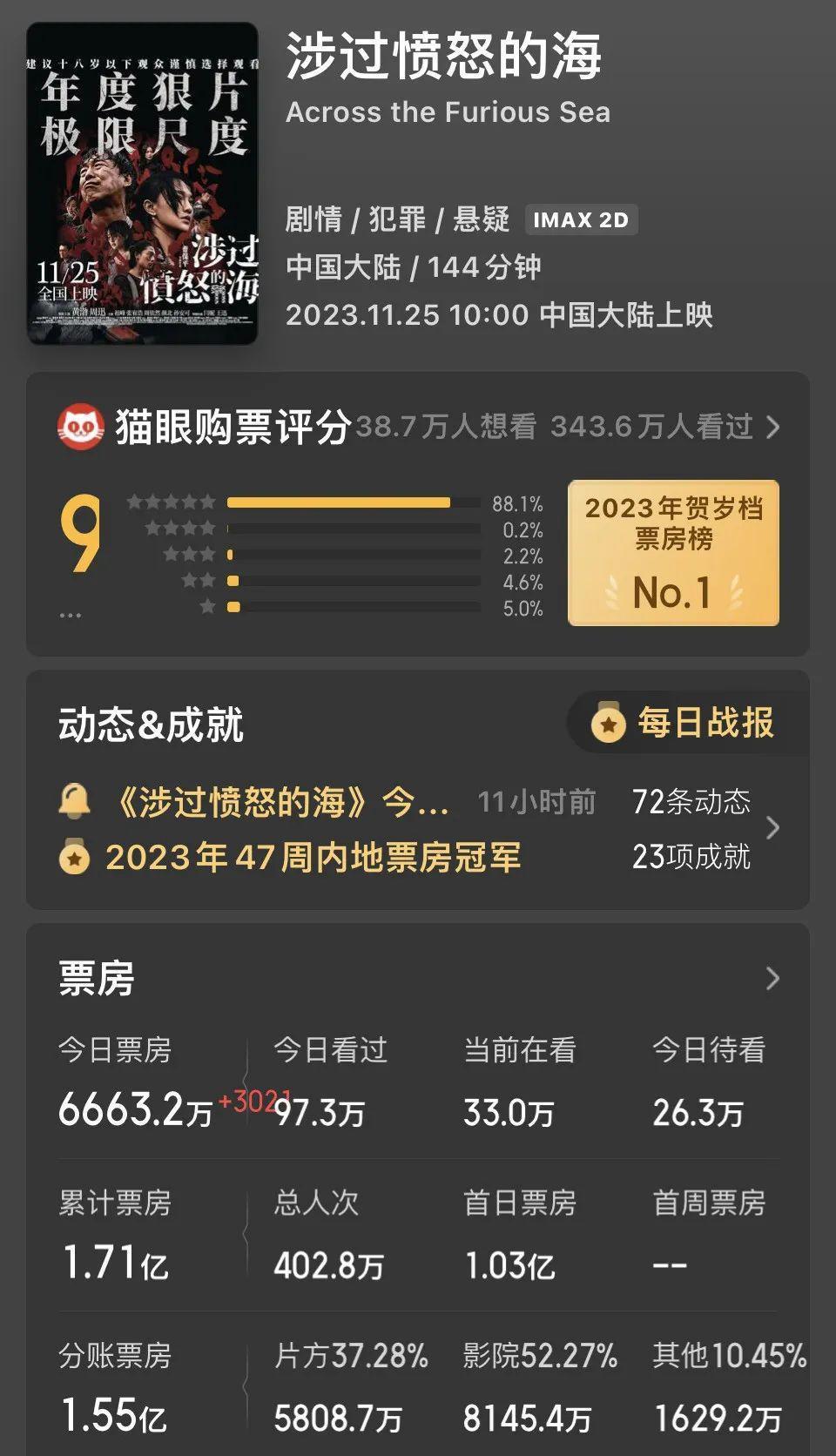This screenshot has height=1456, width=836.
Task: Click the medal icon beside 每日战报
Action: click(606, 722)
